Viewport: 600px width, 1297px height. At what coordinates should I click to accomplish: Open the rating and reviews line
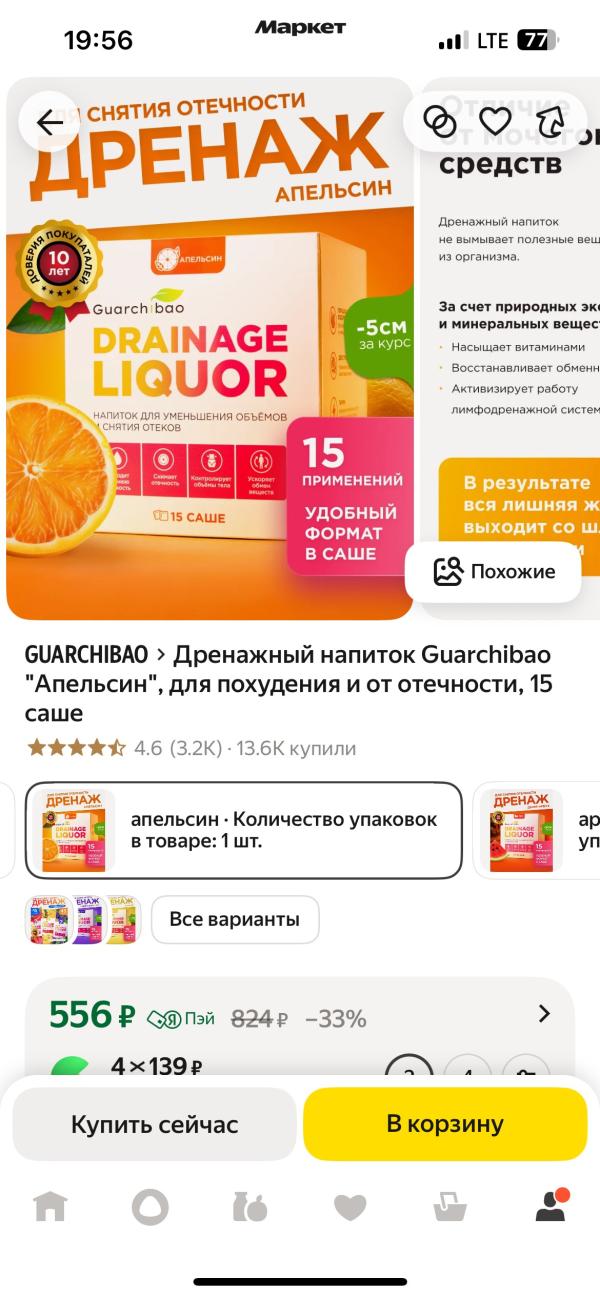point(190,748)
